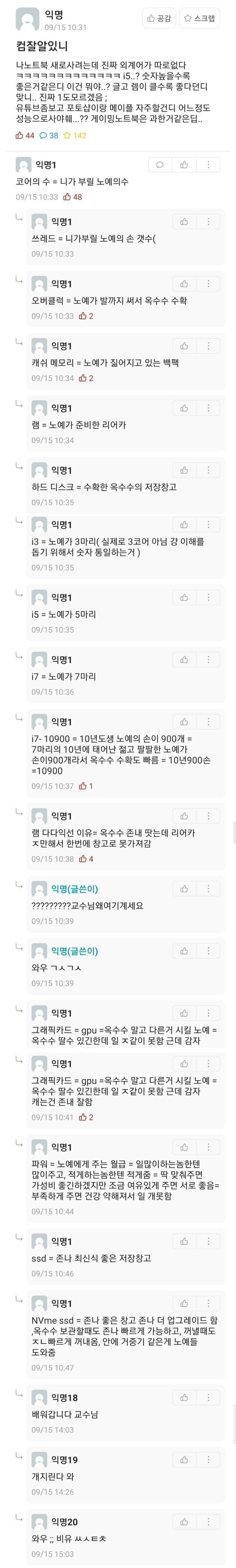236x1568 pixels.
Task: Open more options on 익명19's reply
Action: pos(209,1460)
